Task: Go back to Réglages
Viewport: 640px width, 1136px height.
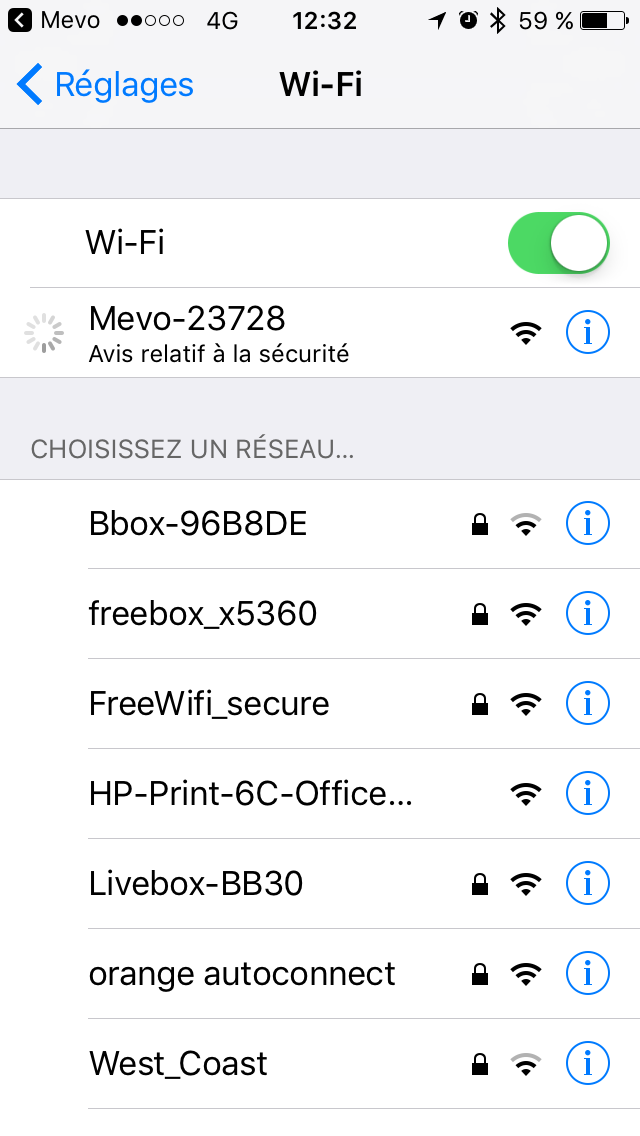Action: coord(105,85)
